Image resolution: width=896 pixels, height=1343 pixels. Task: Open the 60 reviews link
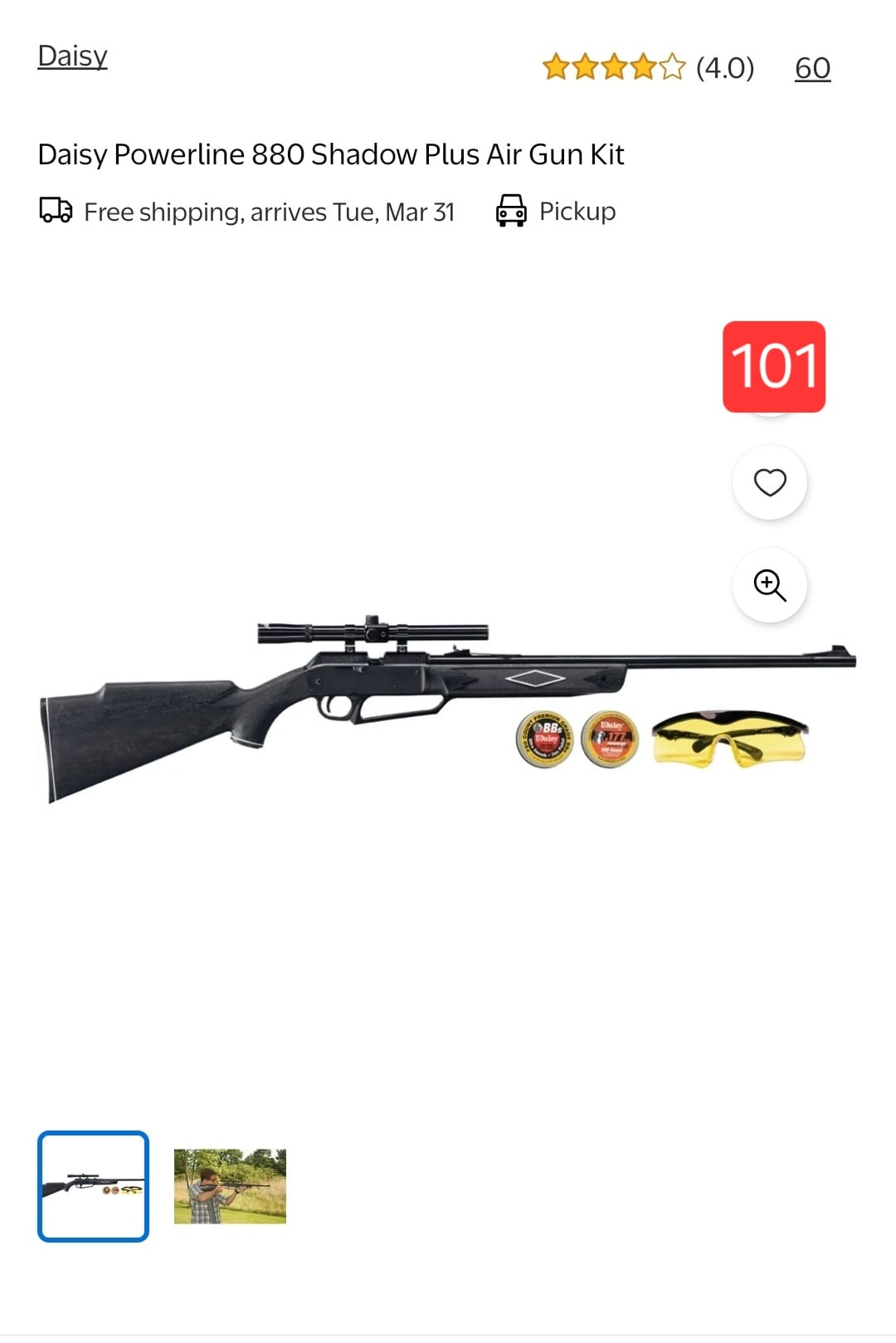pyautogui.click(x=812, y=68)
